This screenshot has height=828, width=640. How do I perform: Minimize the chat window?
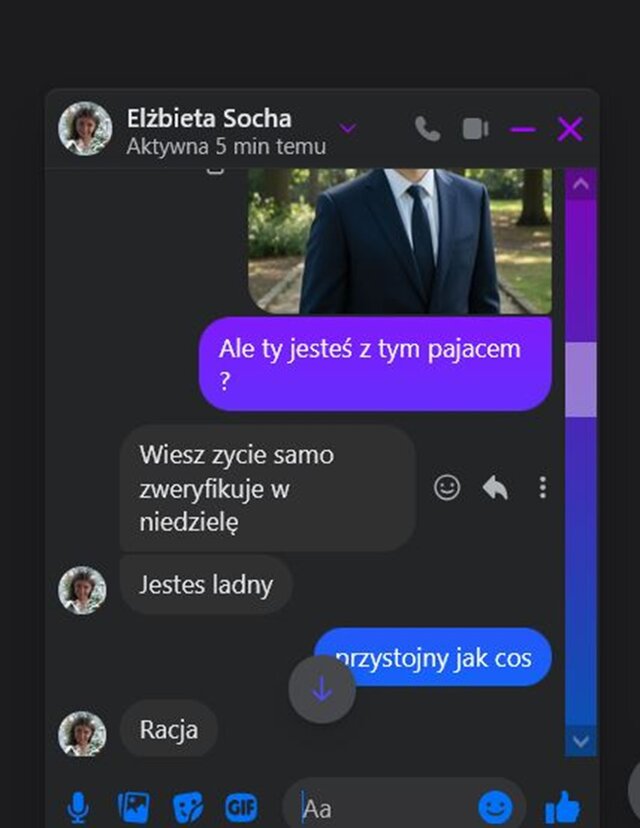click(523, 130)
